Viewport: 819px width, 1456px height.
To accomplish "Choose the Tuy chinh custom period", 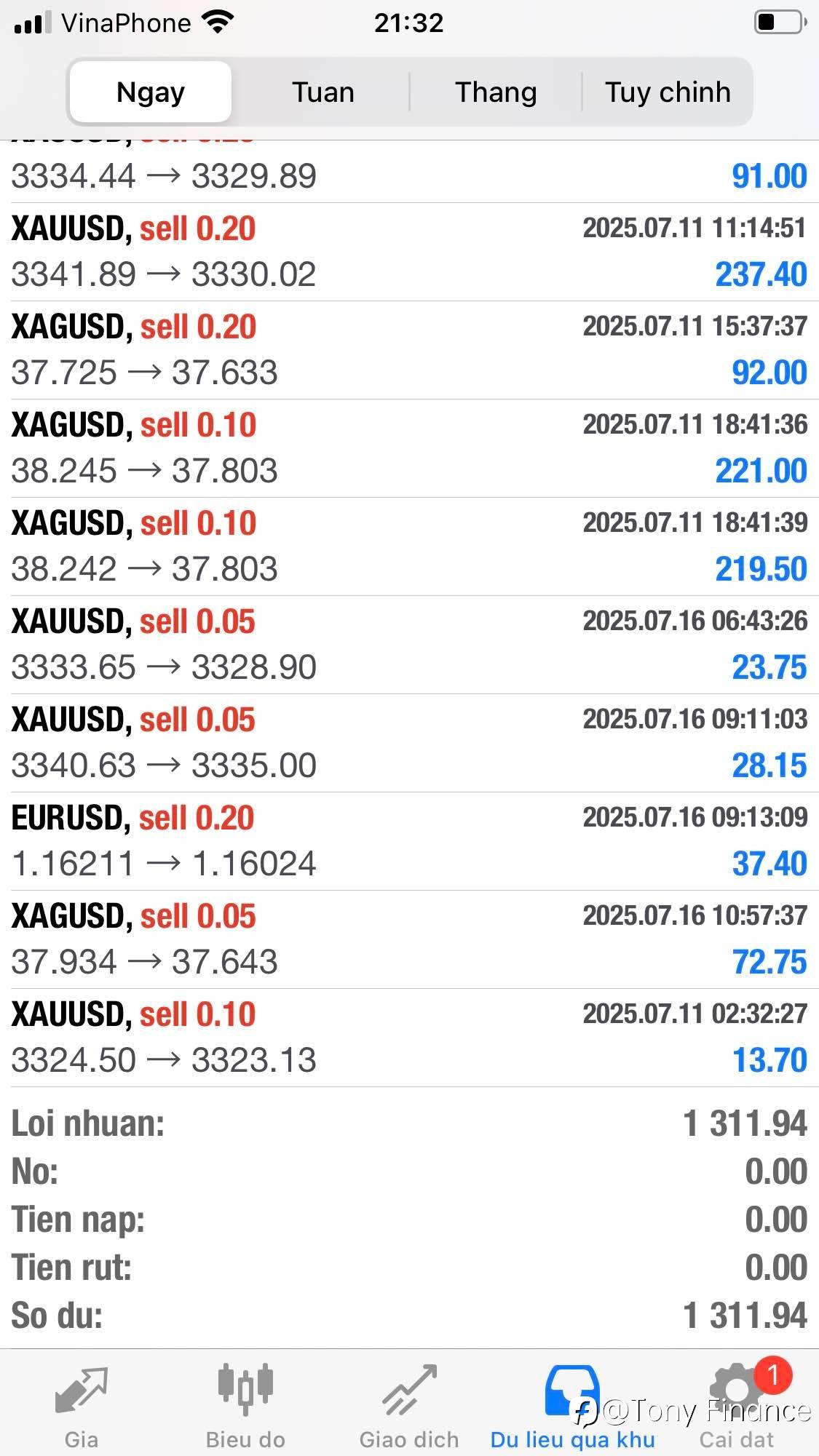I will tap(667, 92).
